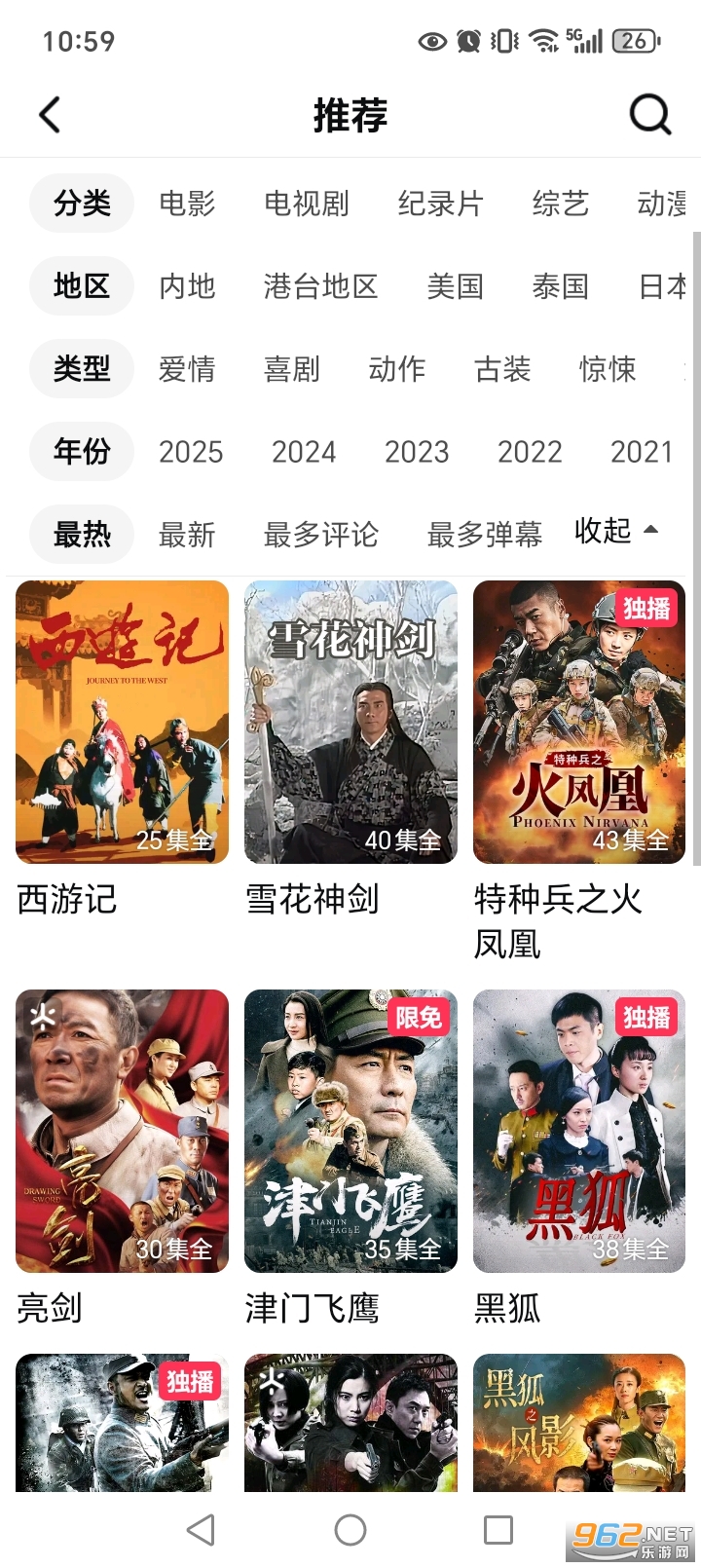Switch sorting to 最多弹幕
701x1568 pixels.
coord(484,535)
